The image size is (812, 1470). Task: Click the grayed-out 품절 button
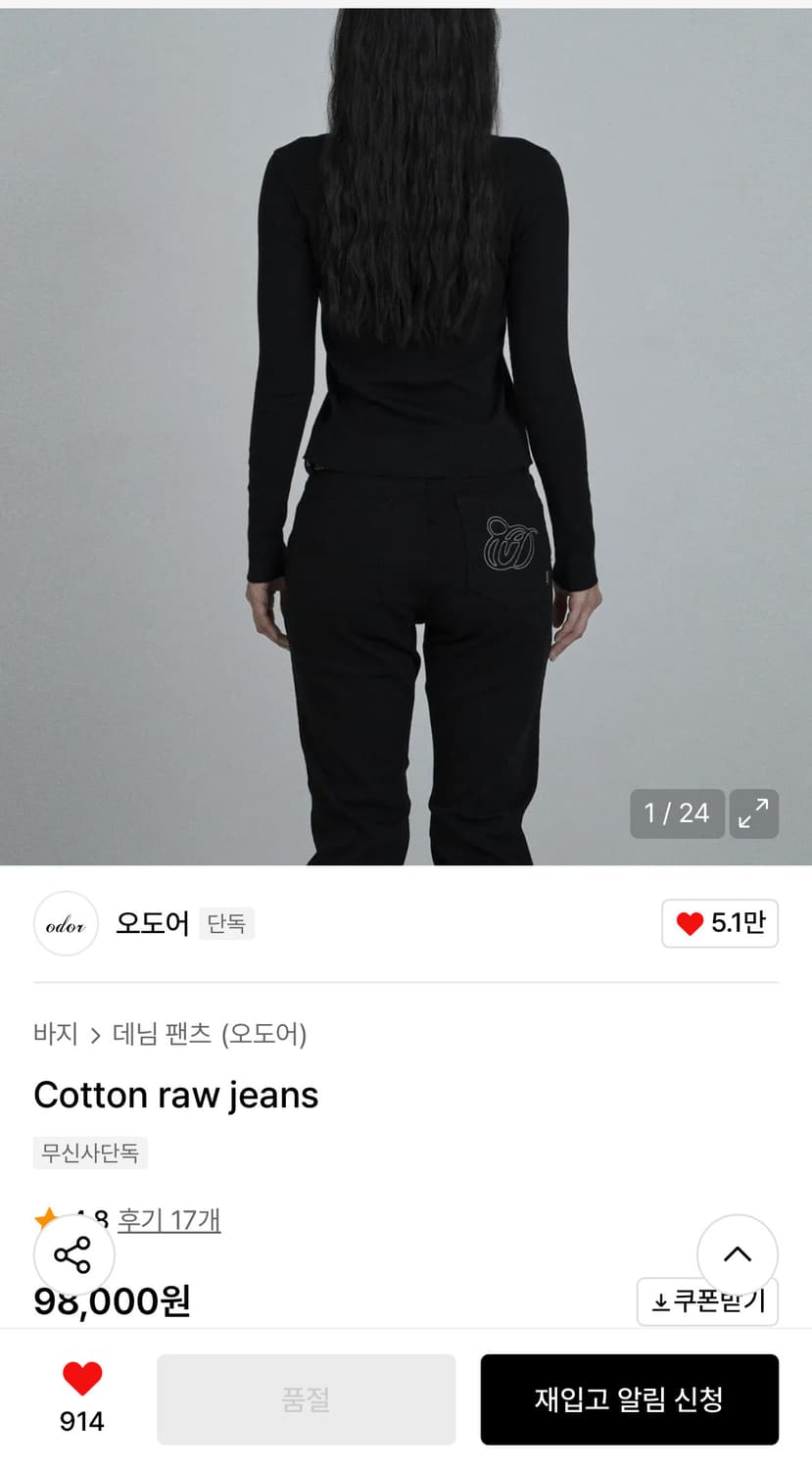pyautogui.click(x=306, y=1398)
